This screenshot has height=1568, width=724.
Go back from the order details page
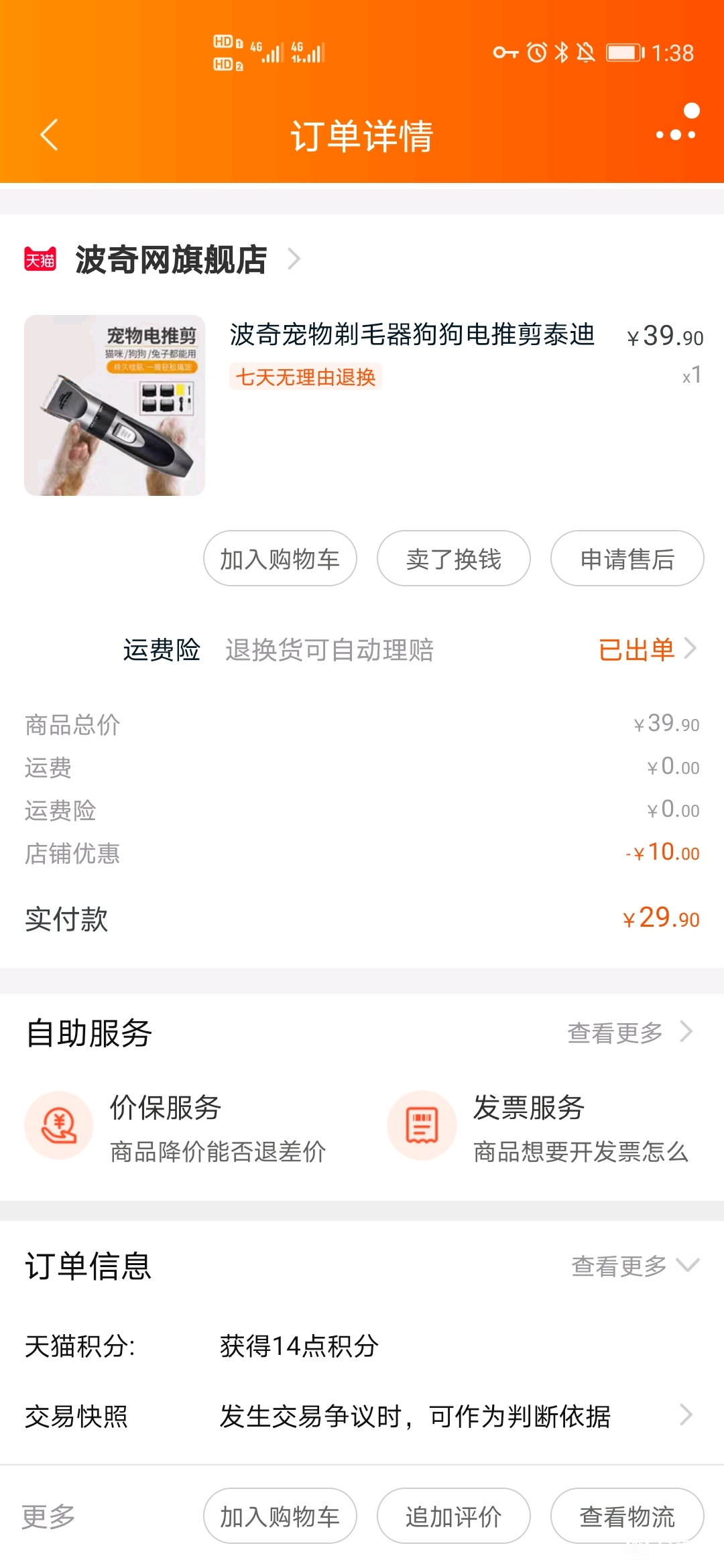tap(49, 135)
